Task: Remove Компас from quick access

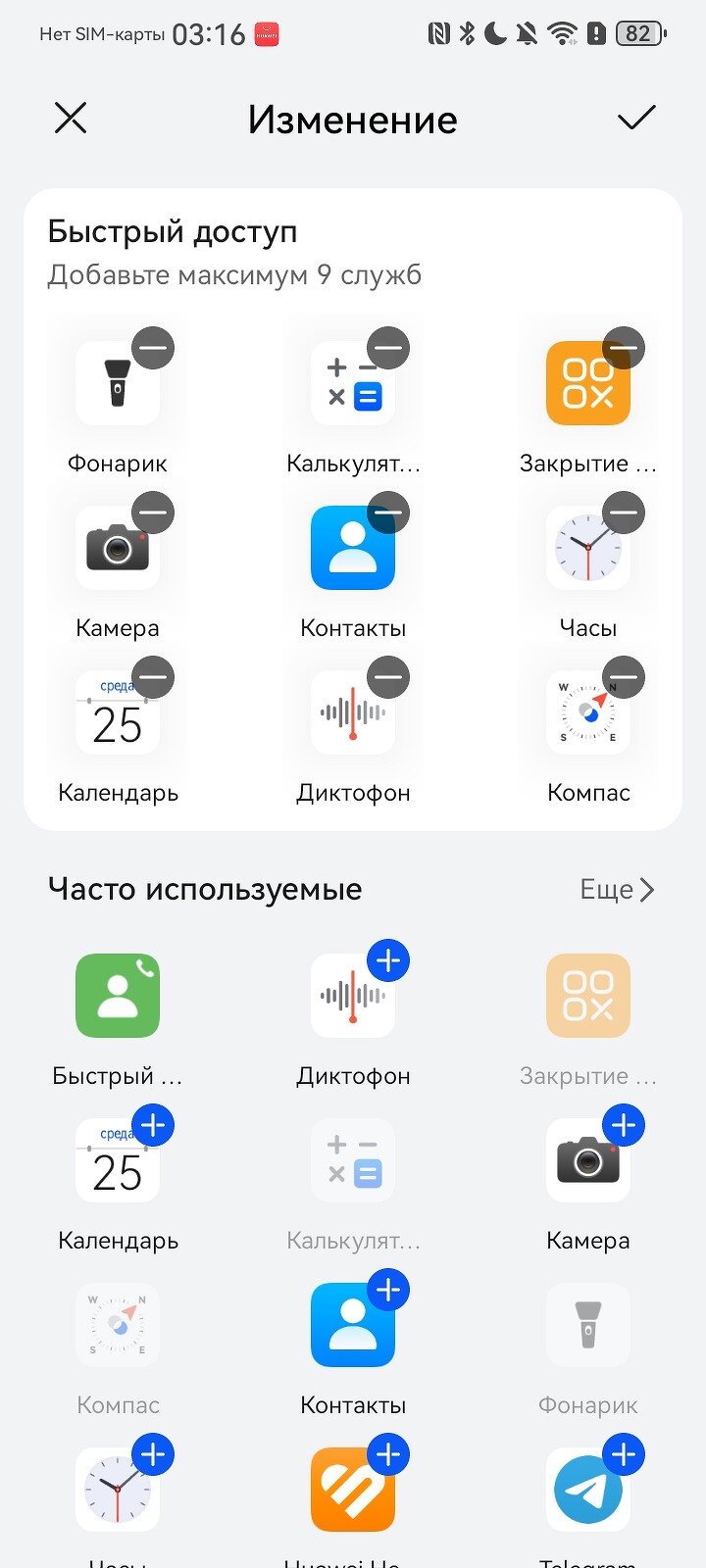Action: 624,677
